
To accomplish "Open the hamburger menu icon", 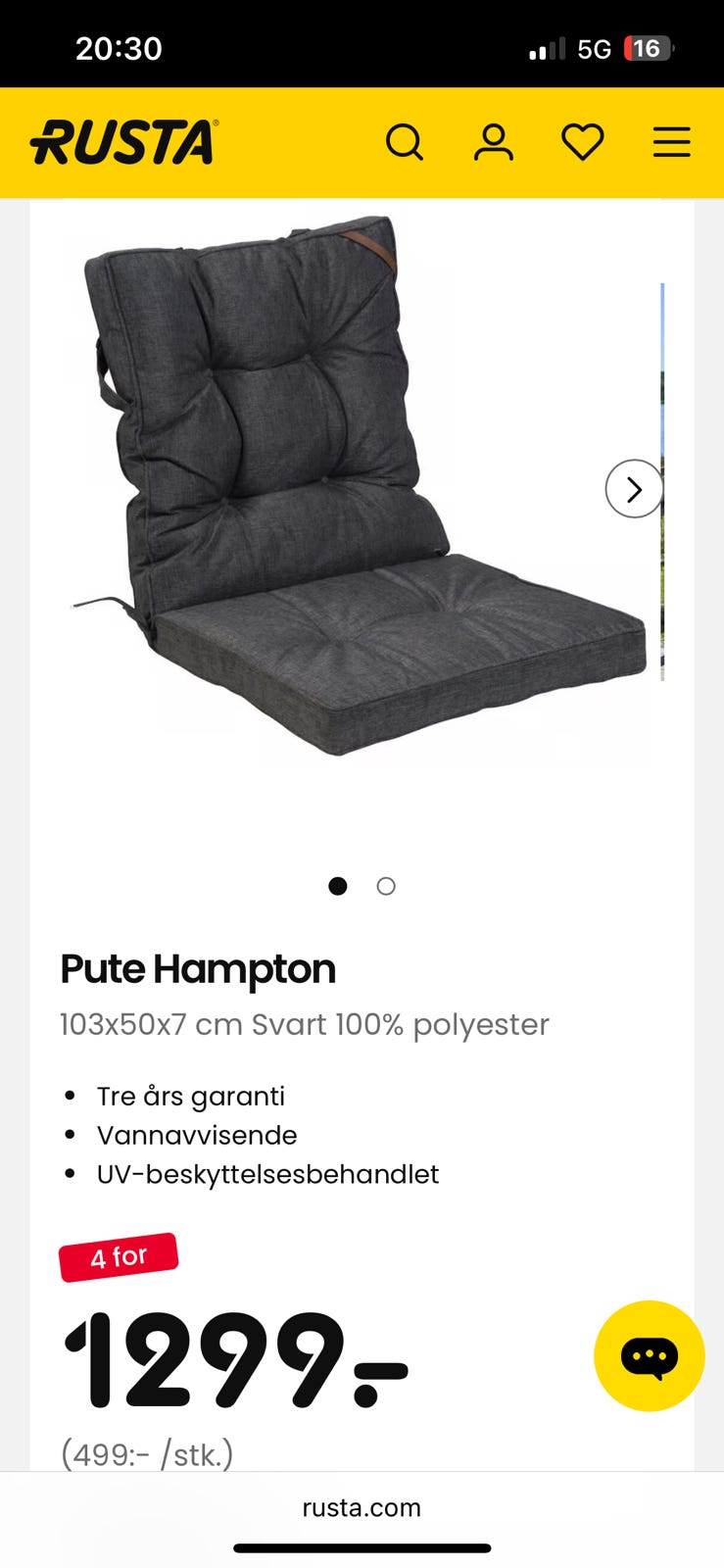I will coord(671,142).
